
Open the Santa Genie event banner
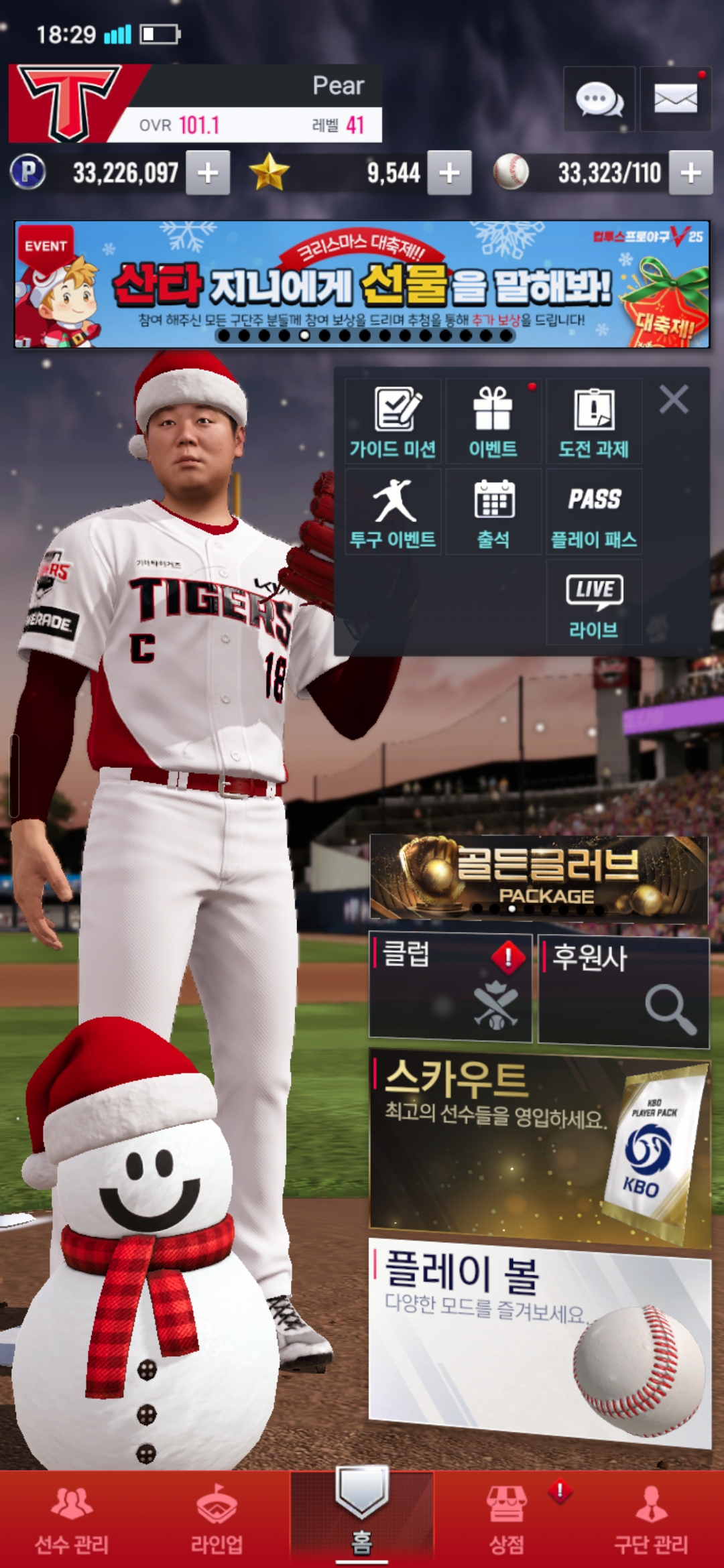[x=362, y=284]
